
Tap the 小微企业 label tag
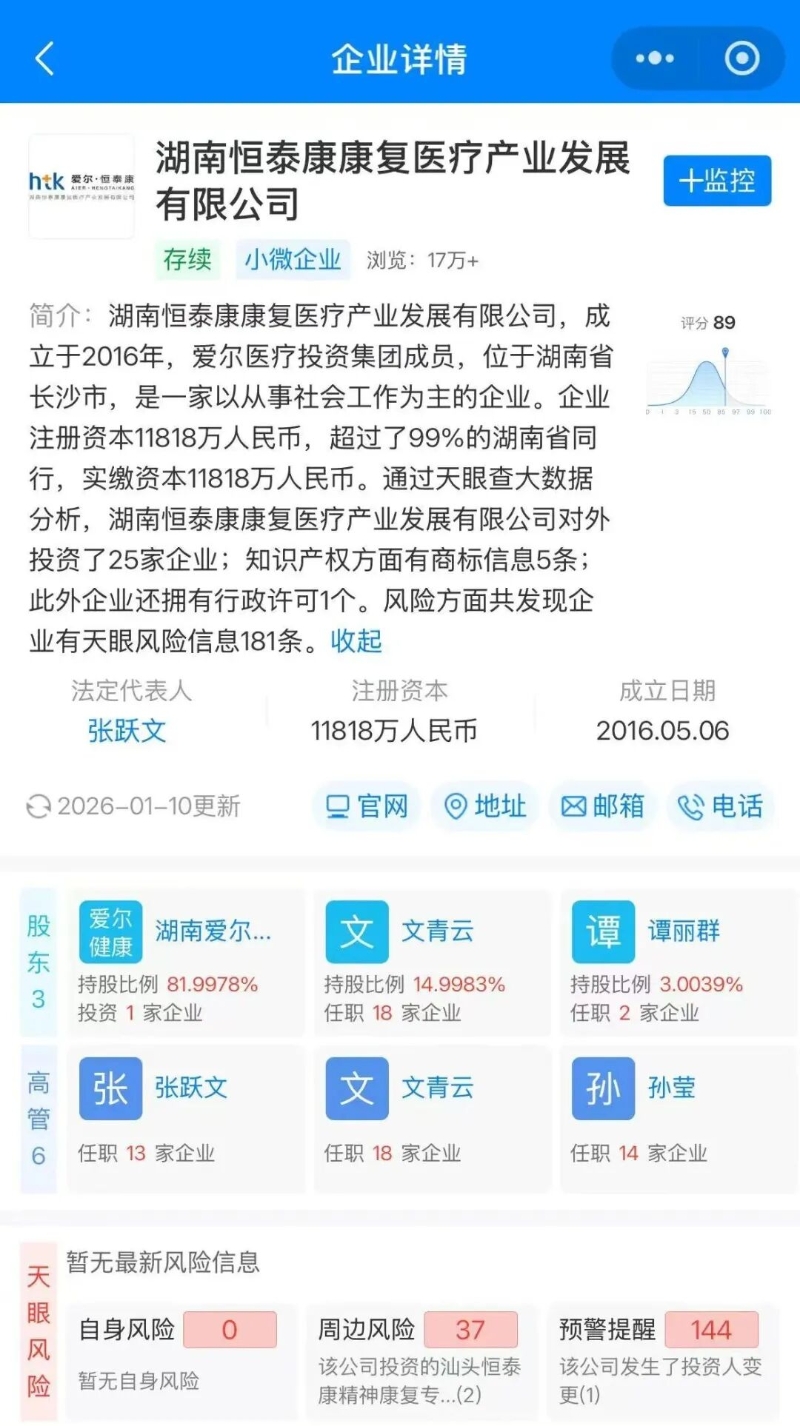tap(293, 261)
